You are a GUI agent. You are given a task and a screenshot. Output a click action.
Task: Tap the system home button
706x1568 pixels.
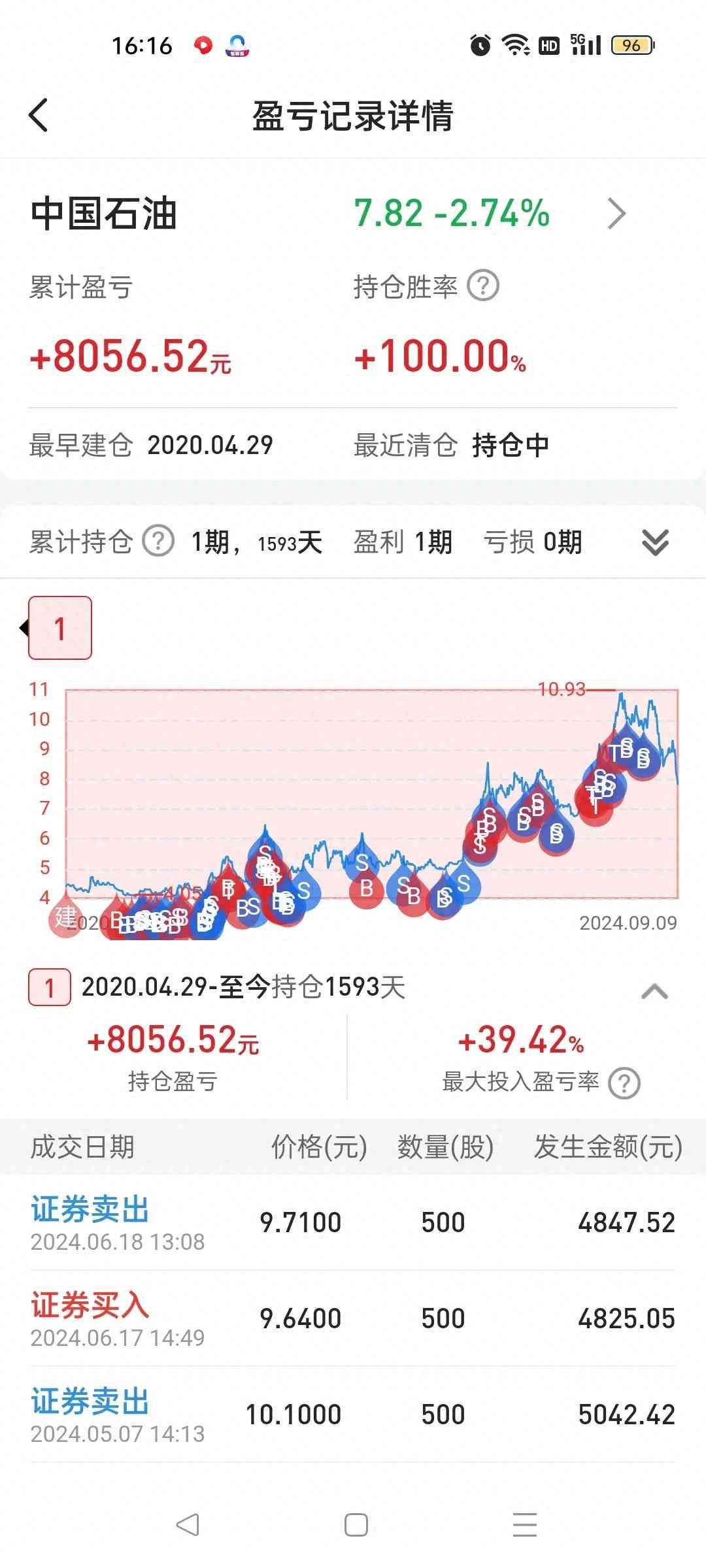pyautogui.click(x=356, y=1525)
